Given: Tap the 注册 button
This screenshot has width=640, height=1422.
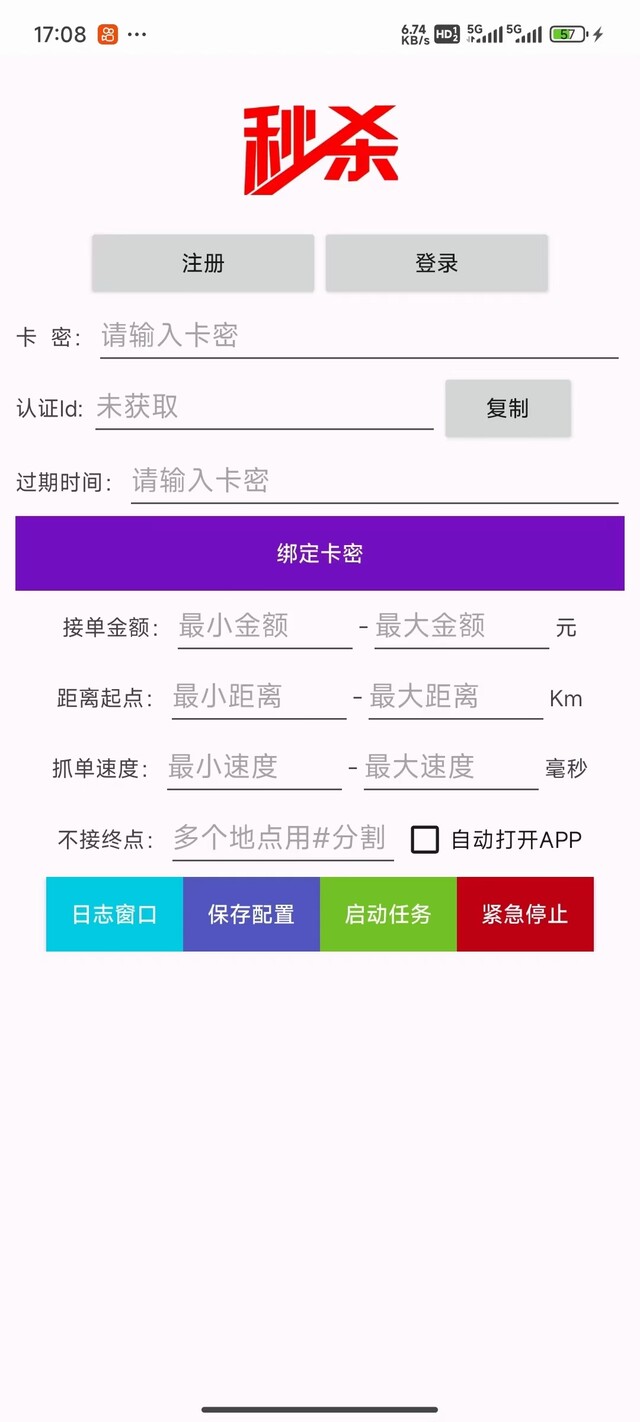Looking at the screenshot, I should point(203,263).
